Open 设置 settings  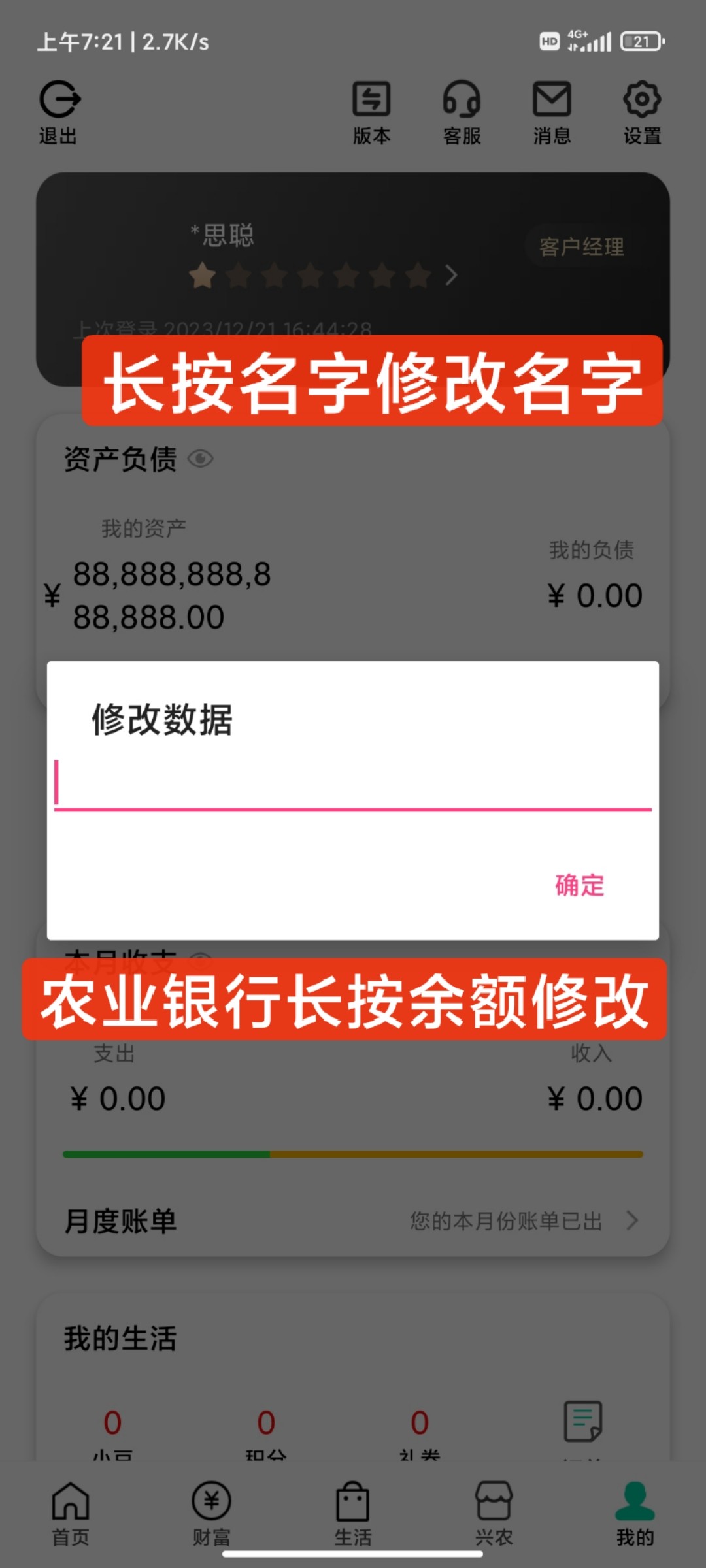click(642, 112)
